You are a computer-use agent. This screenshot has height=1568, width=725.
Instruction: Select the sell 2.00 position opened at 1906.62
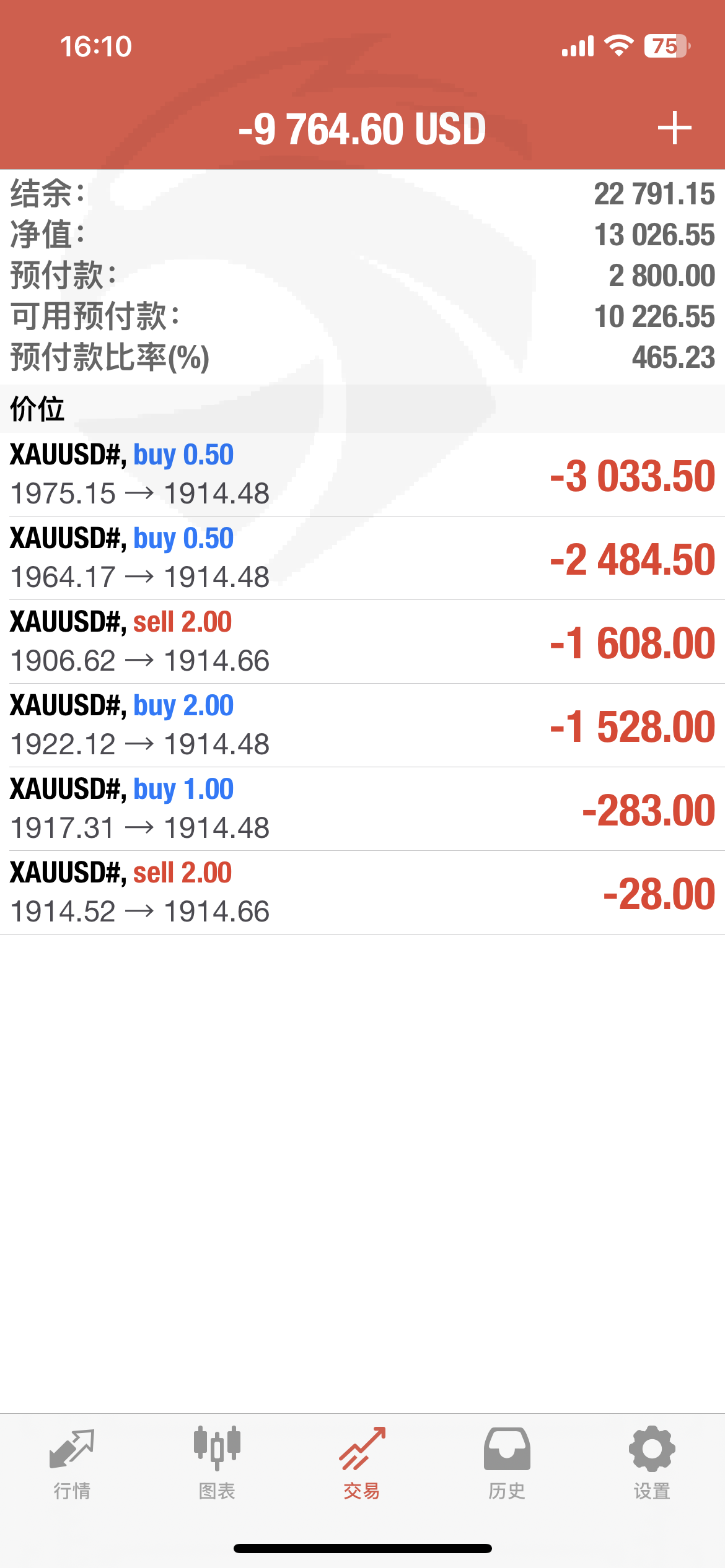coord(362,642)
